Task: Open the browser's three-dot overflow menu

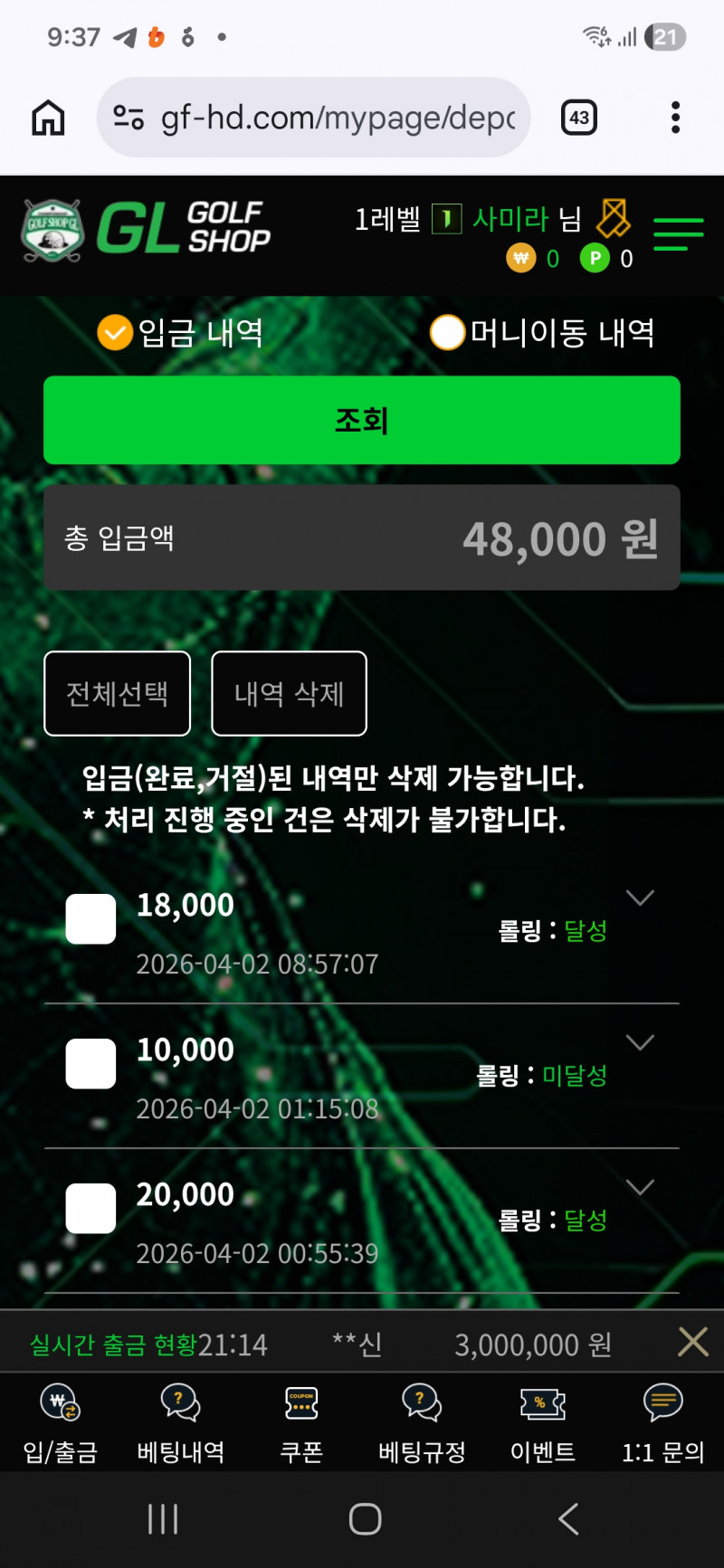Action: pos(675,118)
